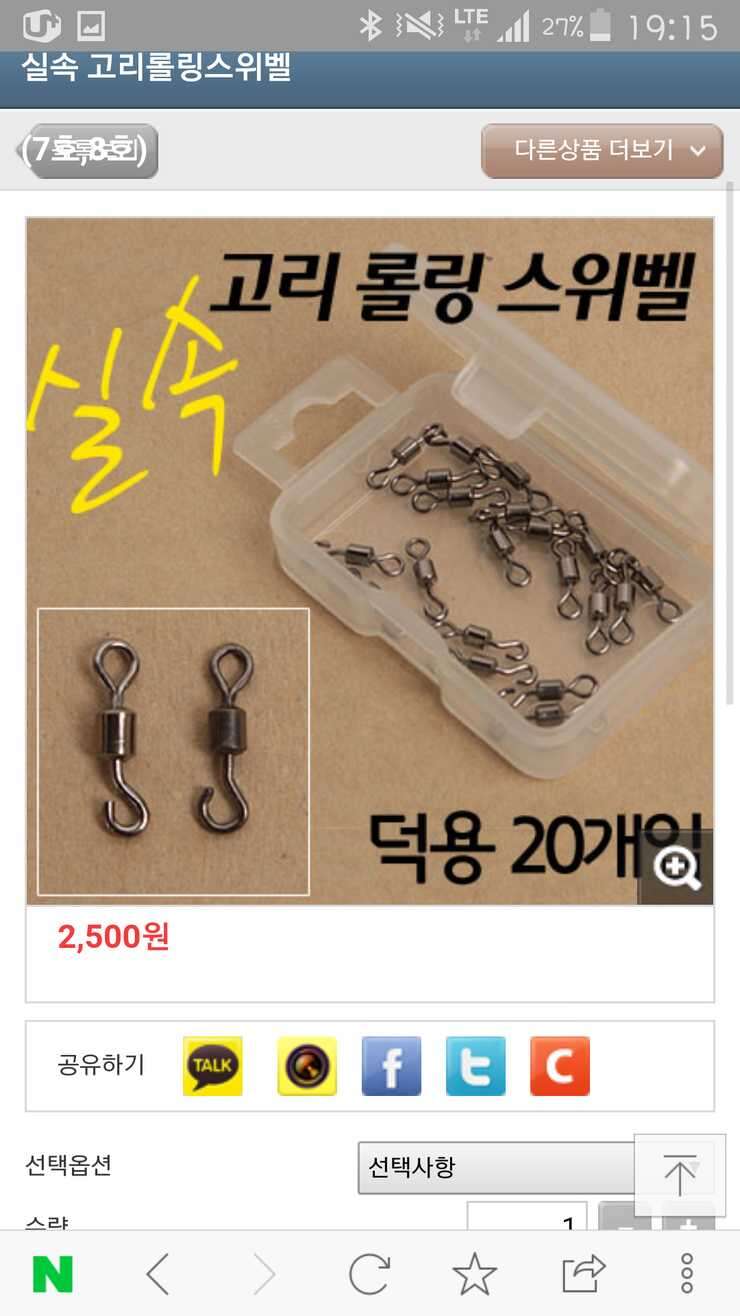Image resolution: width=740 pixels, height=1316 pixels.
Task: Open the 선택사항 option dropdown
Action: tap(496, 1167)
